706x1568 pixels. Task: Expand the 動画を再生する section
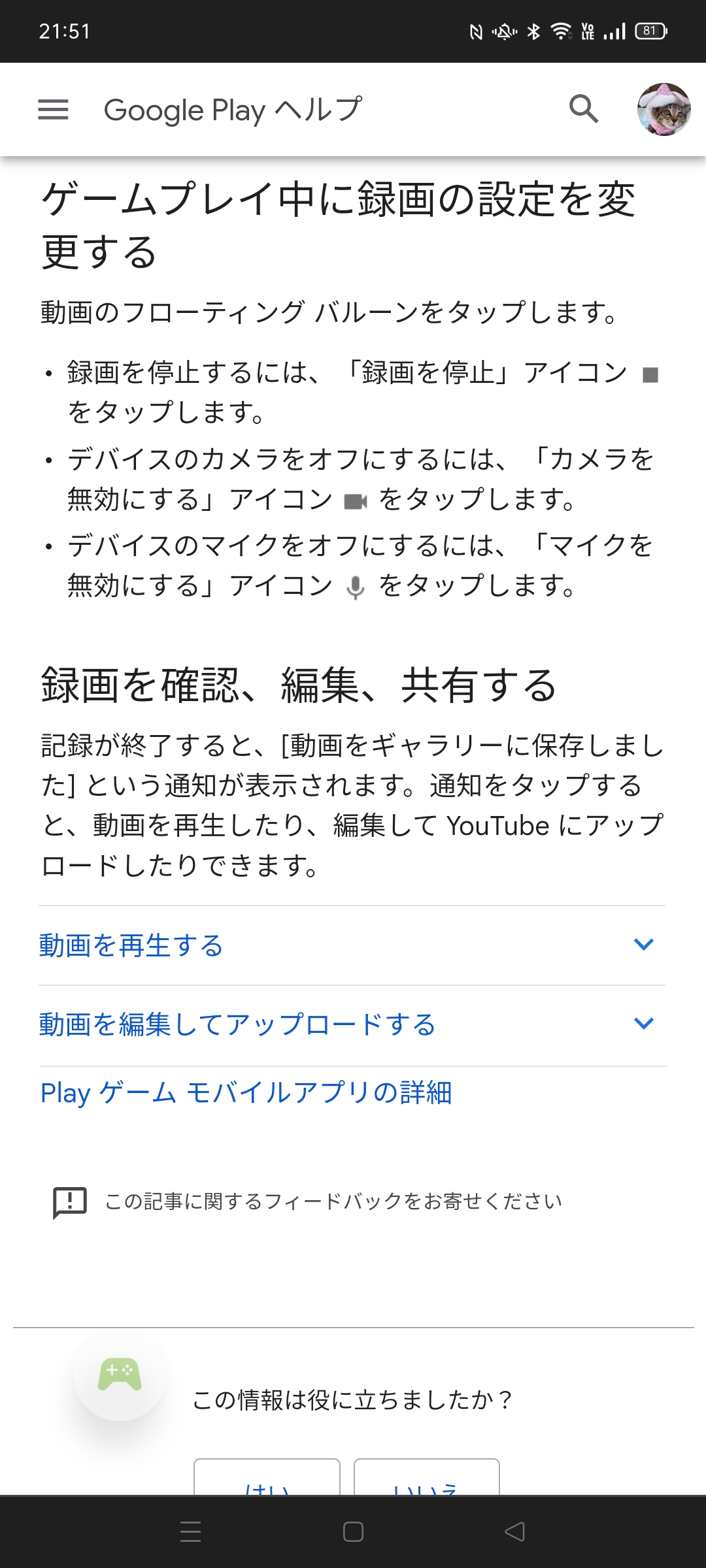point(352,945)
